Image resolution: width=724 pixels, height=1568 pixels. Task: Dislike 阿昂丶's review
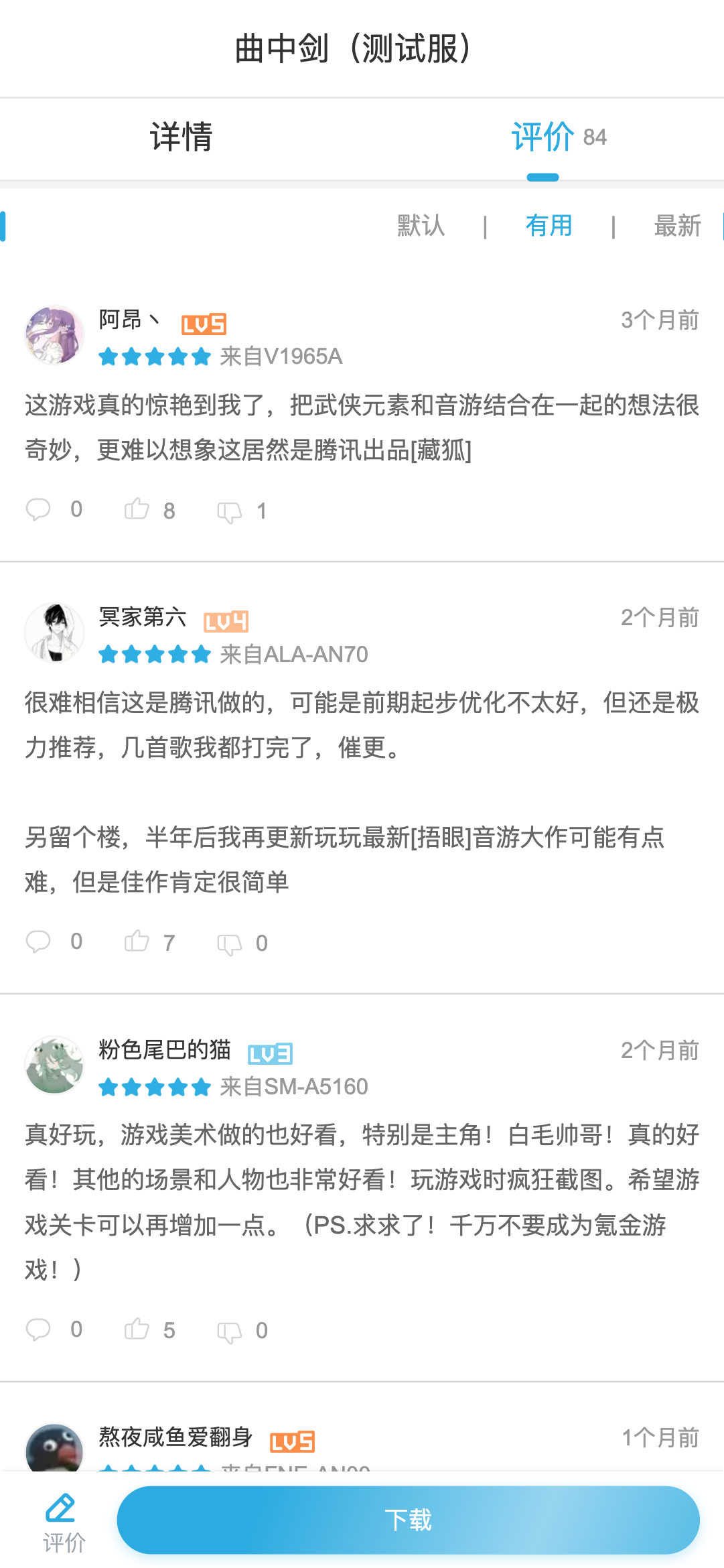click(229, 512)
